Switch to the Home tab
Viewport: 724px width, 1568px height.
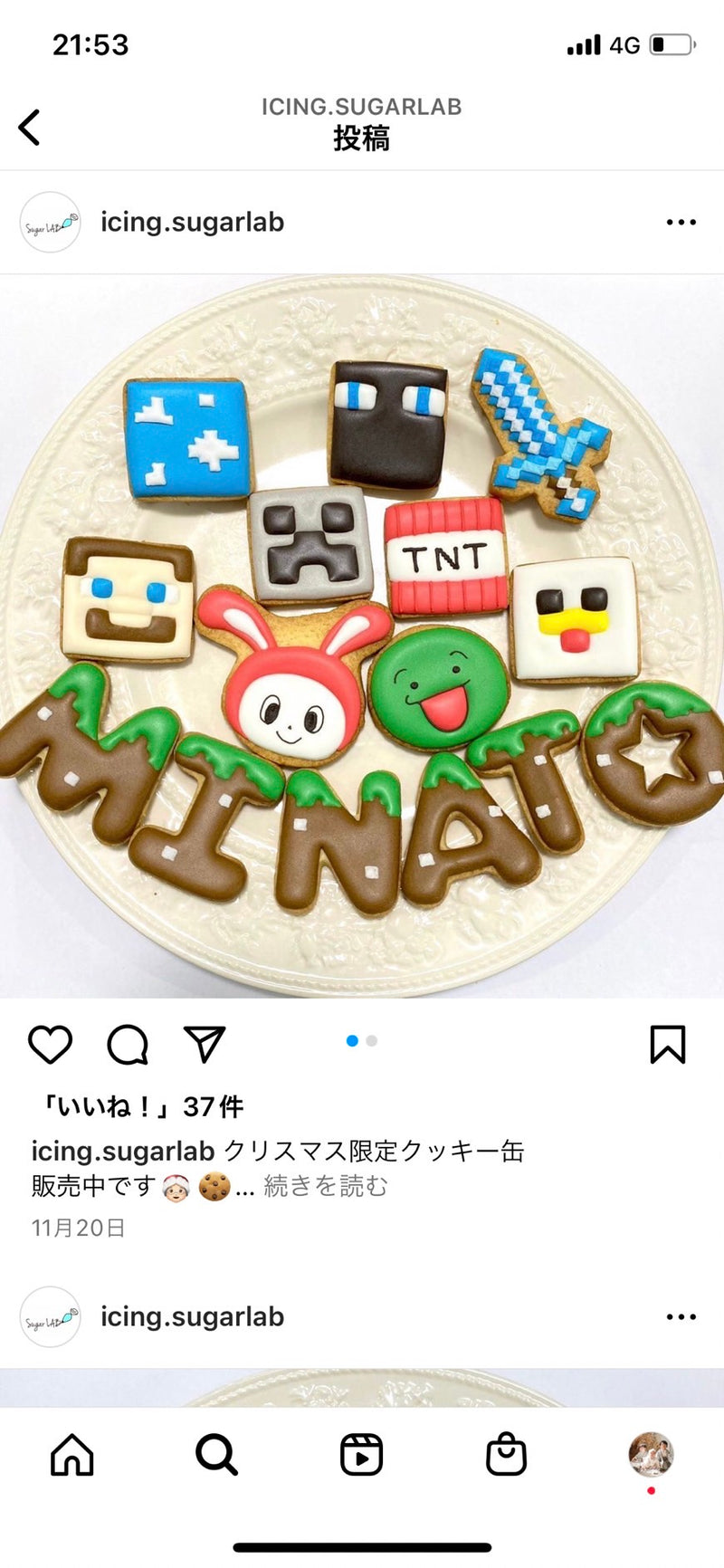click(72, 1456)
